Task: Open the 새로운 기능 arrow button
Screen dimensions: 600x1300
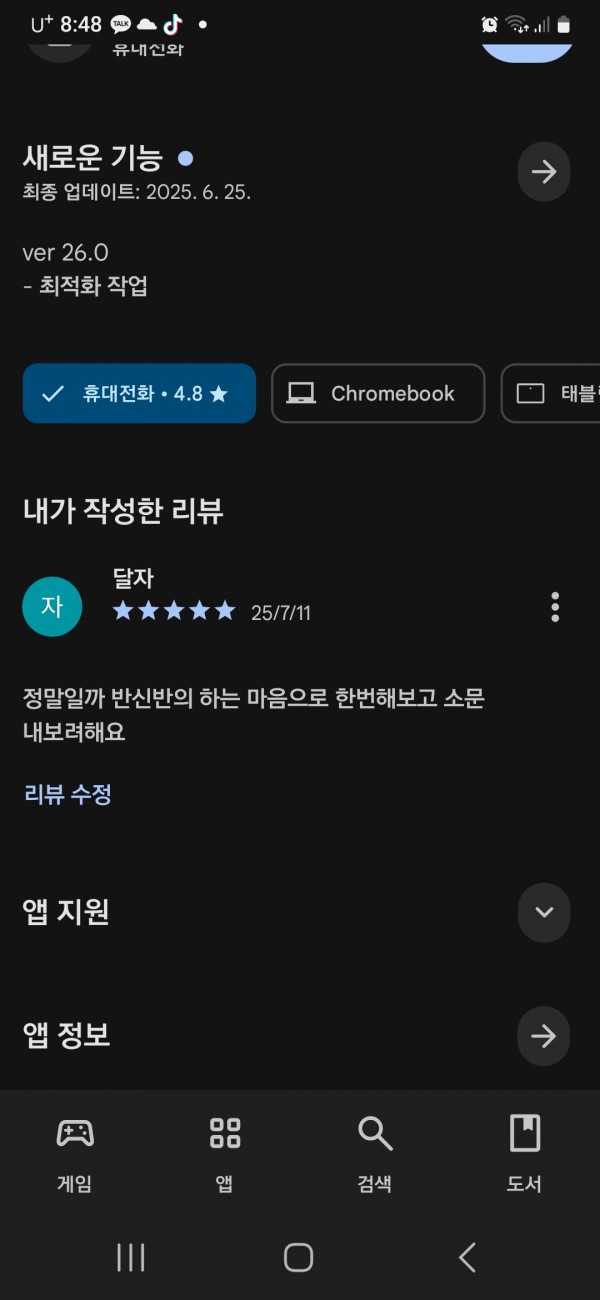Action: click(x=544, y=172)
